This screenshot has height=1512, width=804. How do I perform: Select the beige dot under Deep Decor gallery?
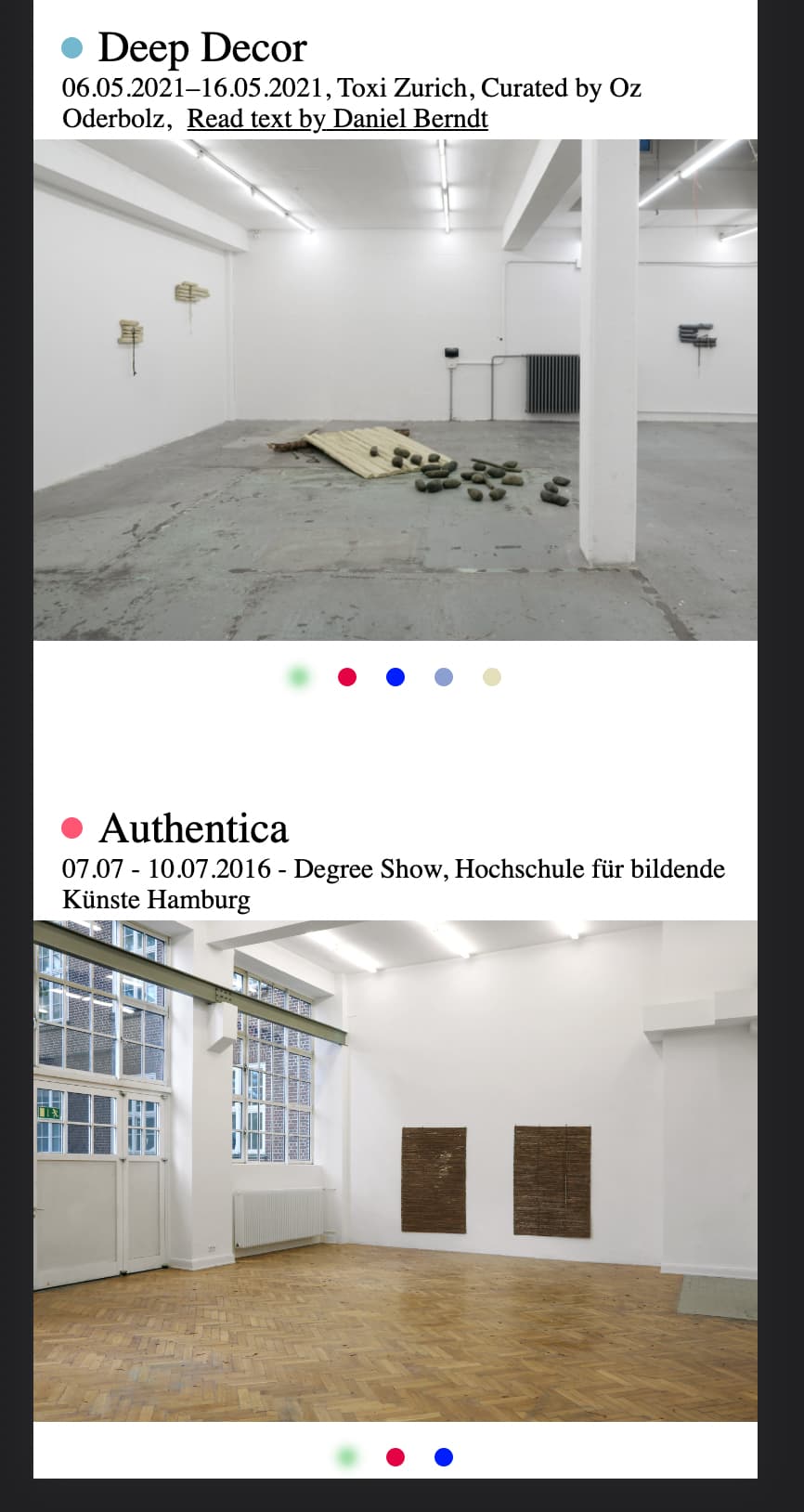point(492,677)
